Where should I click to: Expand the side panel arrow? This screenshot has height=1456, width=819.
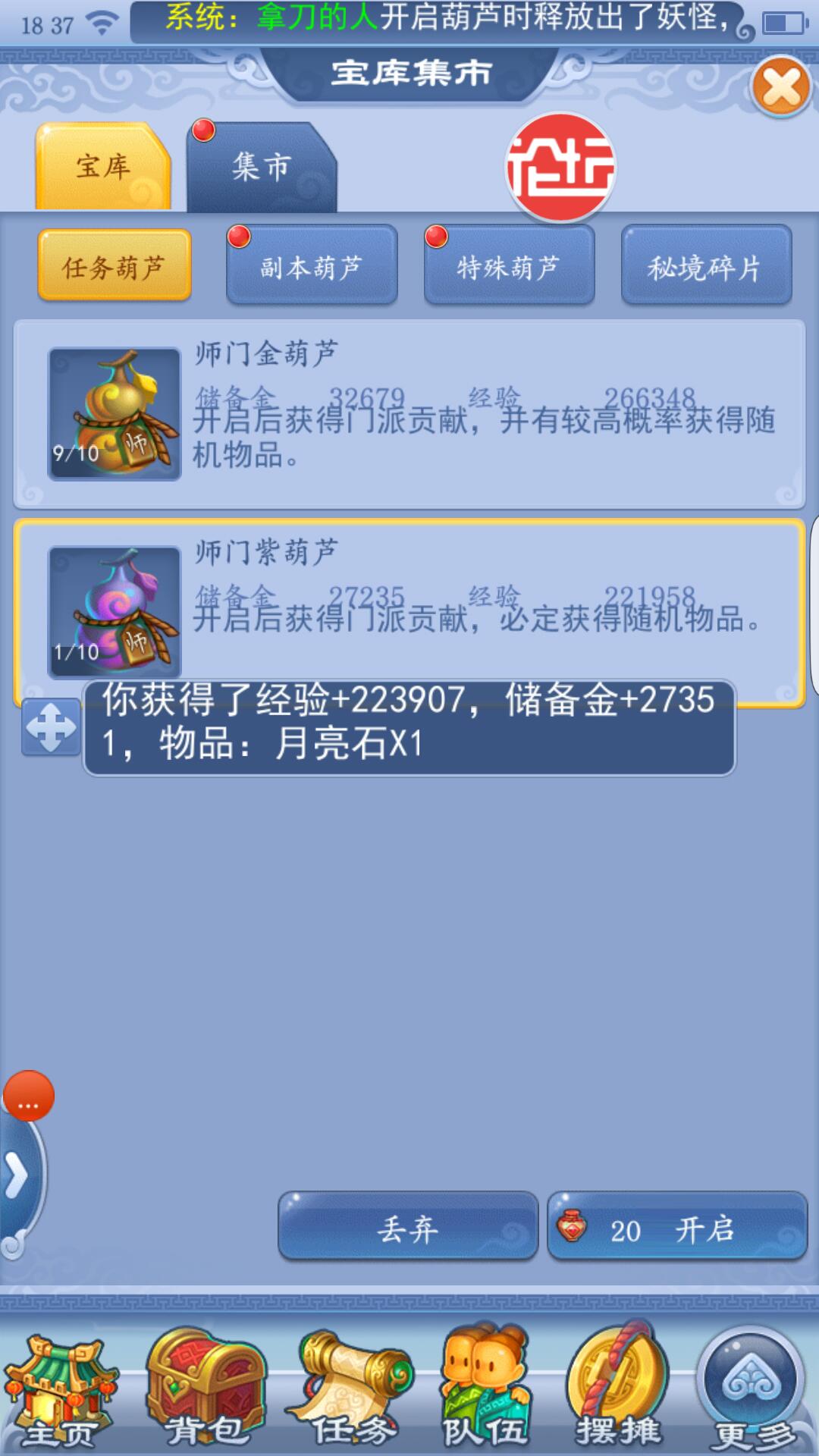pos(17,1177)
